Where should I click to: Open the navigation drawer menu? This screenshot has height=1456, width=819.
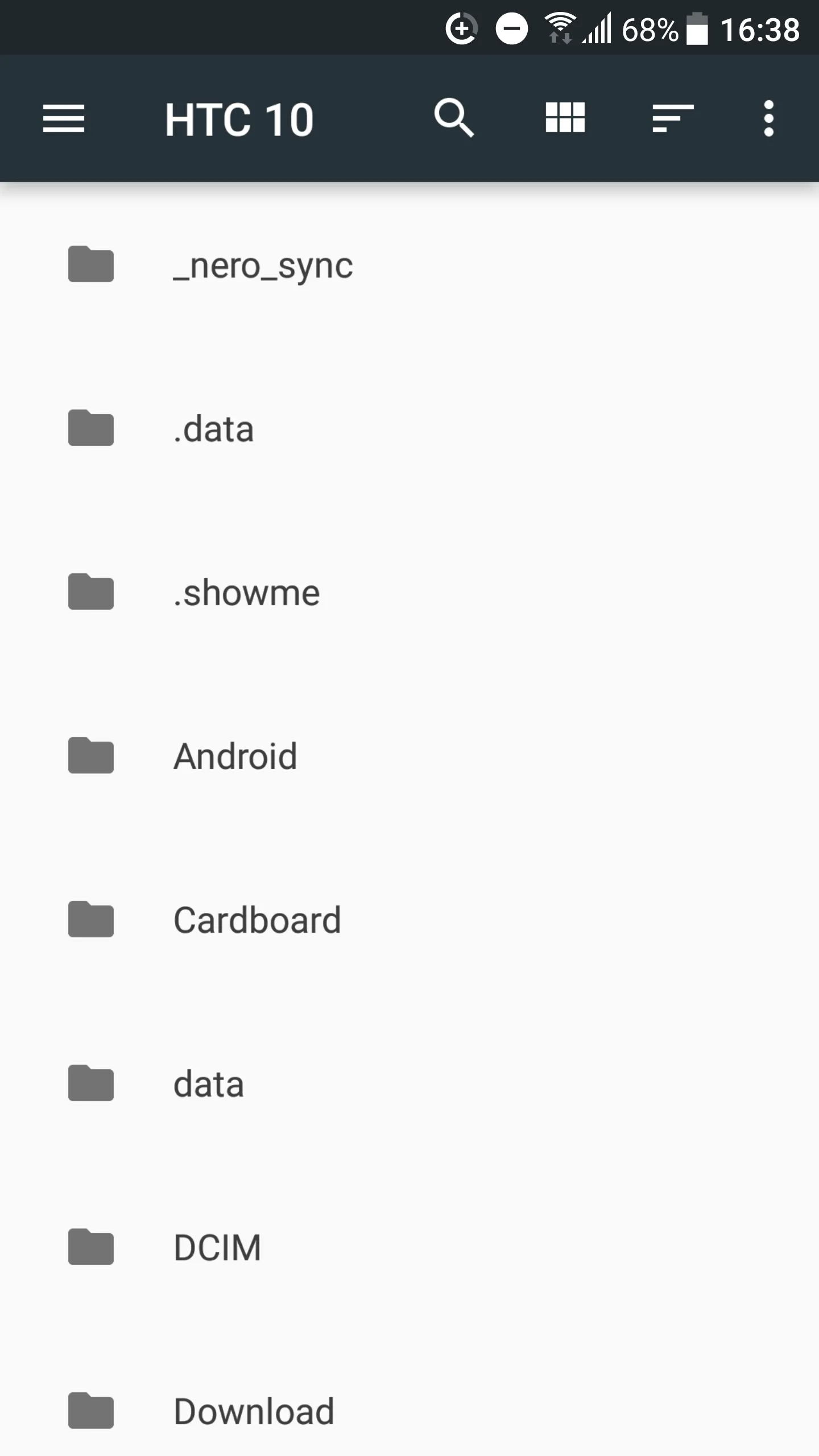click(63, 119)
